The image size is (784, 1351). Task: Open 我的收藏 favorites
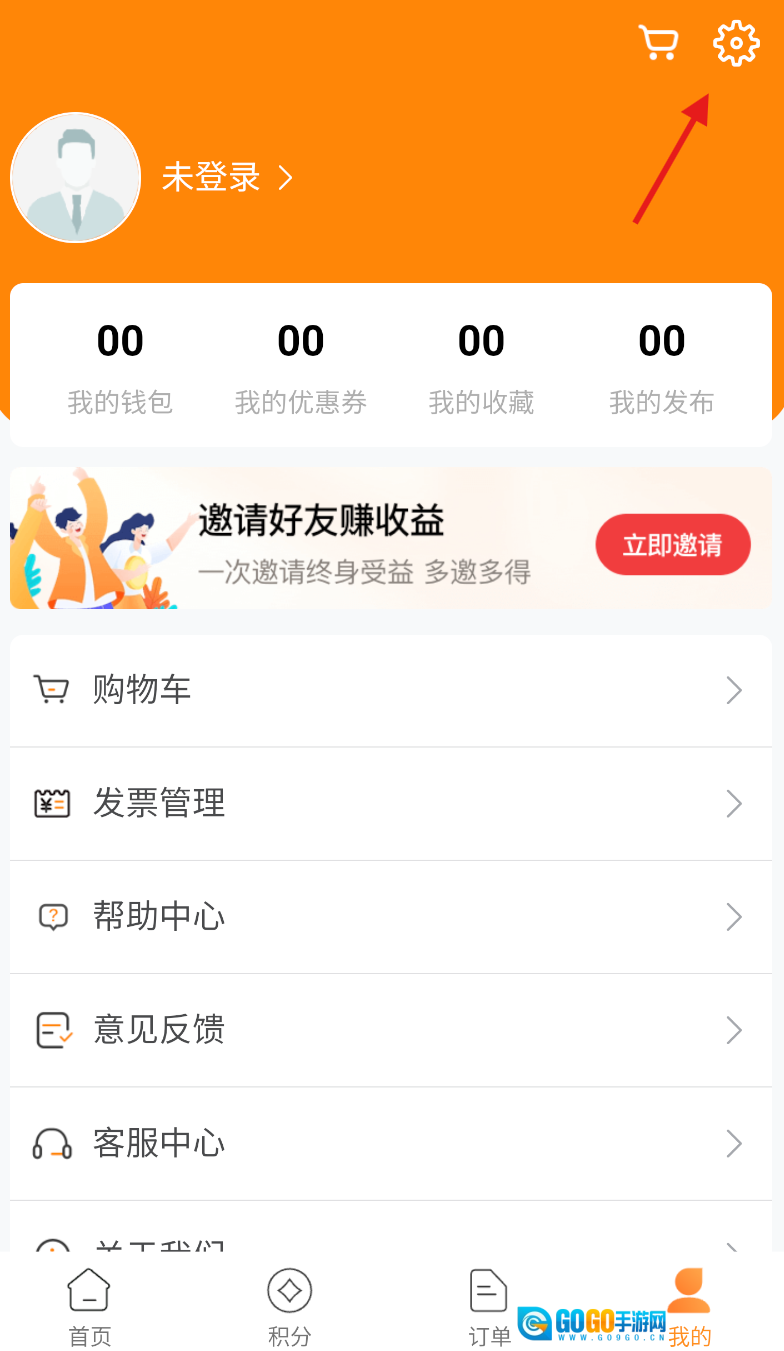tap(481, 365)
